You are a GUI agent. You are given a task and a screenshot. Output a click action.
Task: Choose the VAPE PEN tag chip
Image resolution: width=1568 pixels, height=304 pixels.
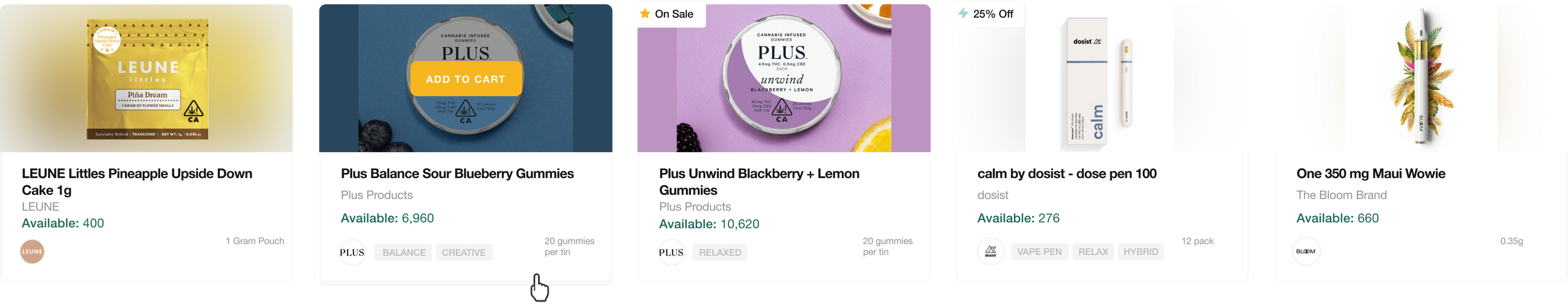pos(1039,252)
